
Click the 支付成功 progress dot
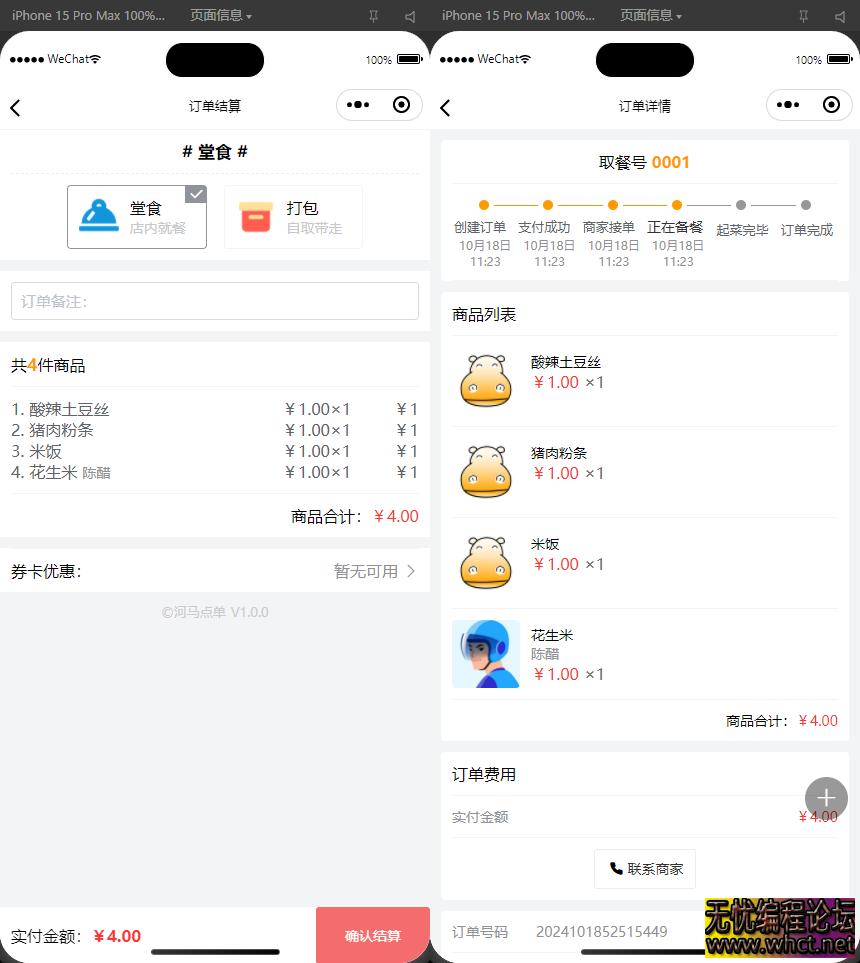click(x=548, y=203)
